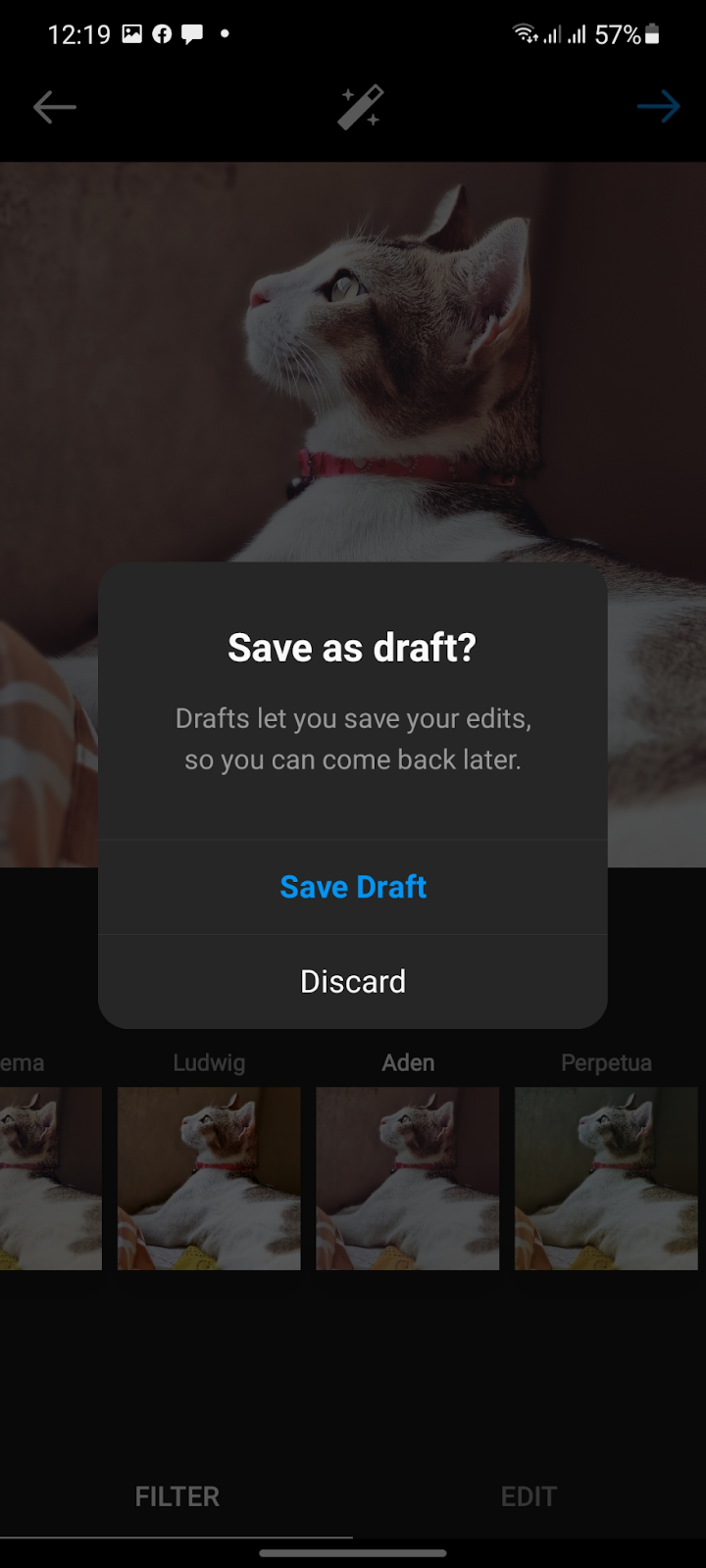The height and width of the screenshot is (1568, 706).
Task: Select the Perpetua filter
Action: coord(606,1178)
